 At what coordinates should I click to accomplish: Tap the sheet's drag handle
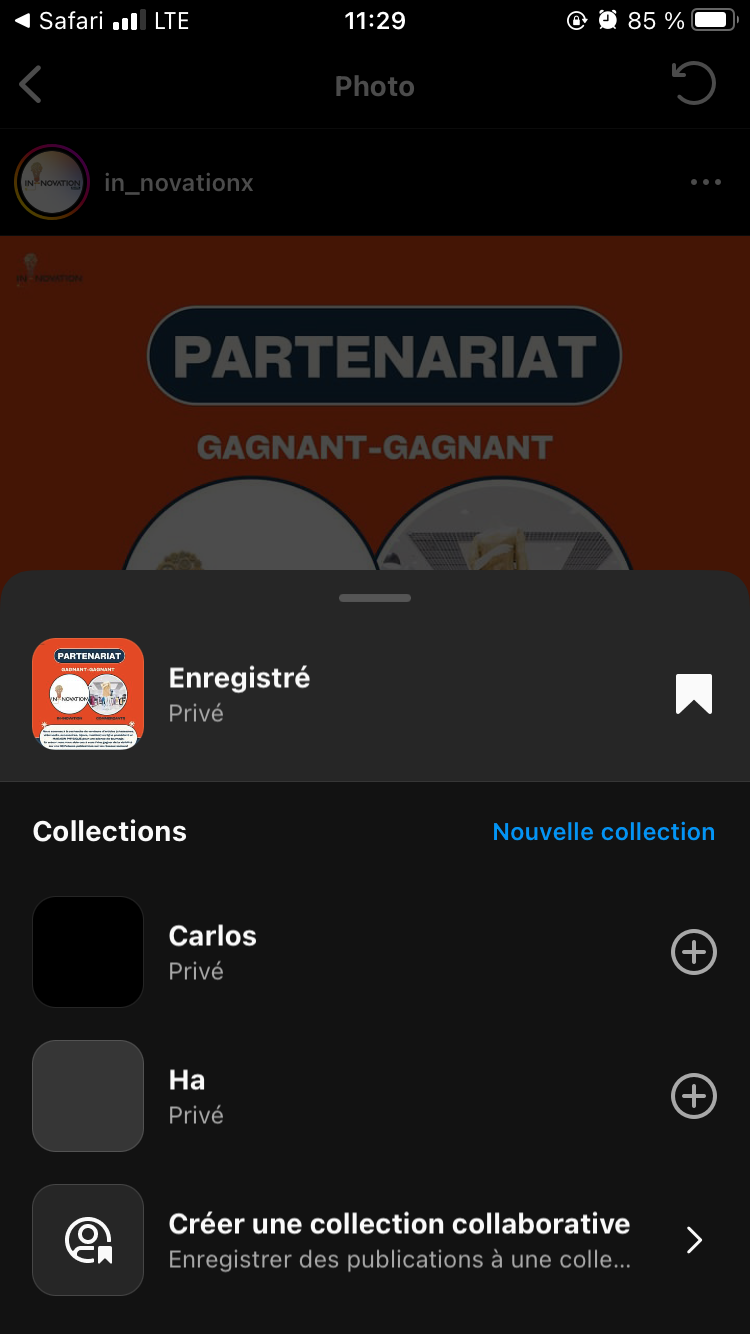point(375,598)
